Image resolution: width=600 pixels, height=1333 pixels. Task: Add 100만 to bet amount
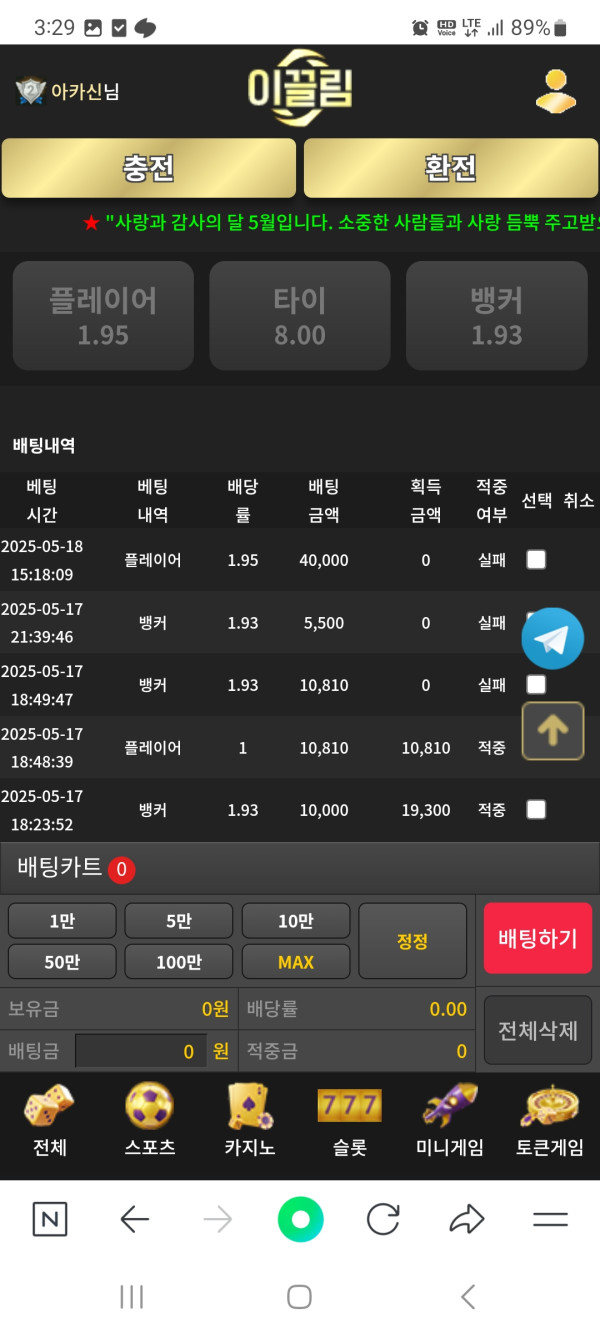coord(179,962)
